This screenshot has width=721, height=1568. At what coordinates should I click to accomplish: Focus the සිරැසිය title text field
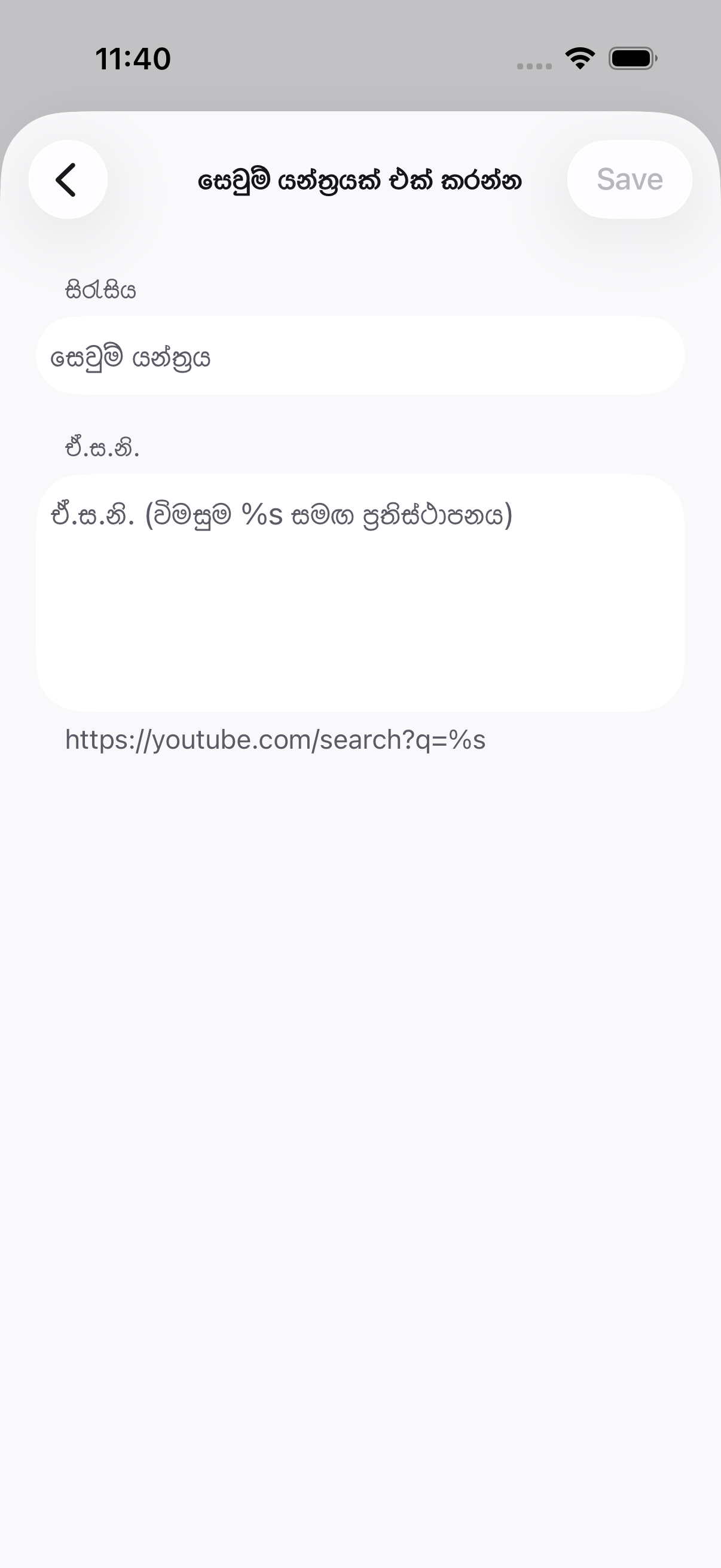[360, 355]
